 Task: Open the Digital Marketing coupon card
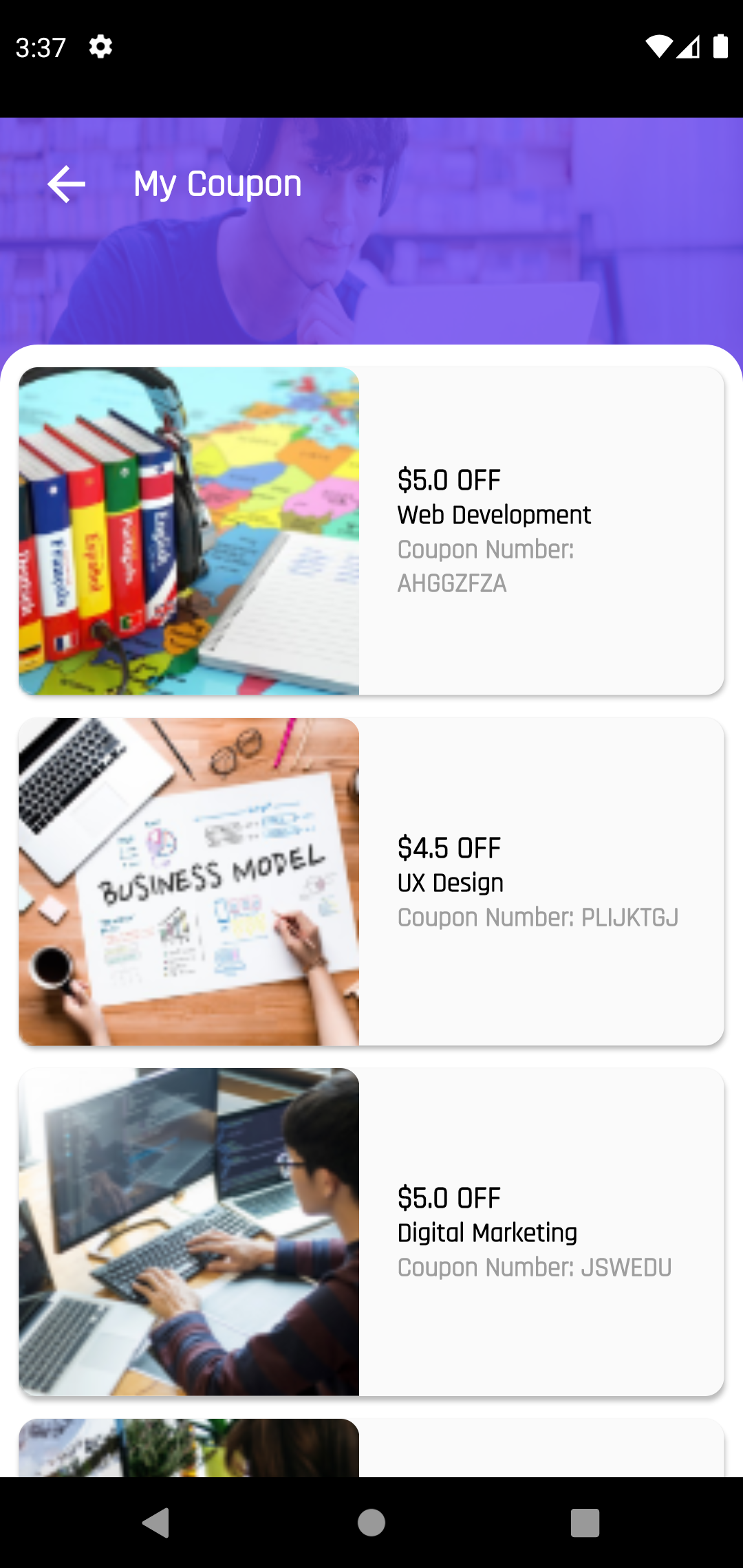point(371,1232)
